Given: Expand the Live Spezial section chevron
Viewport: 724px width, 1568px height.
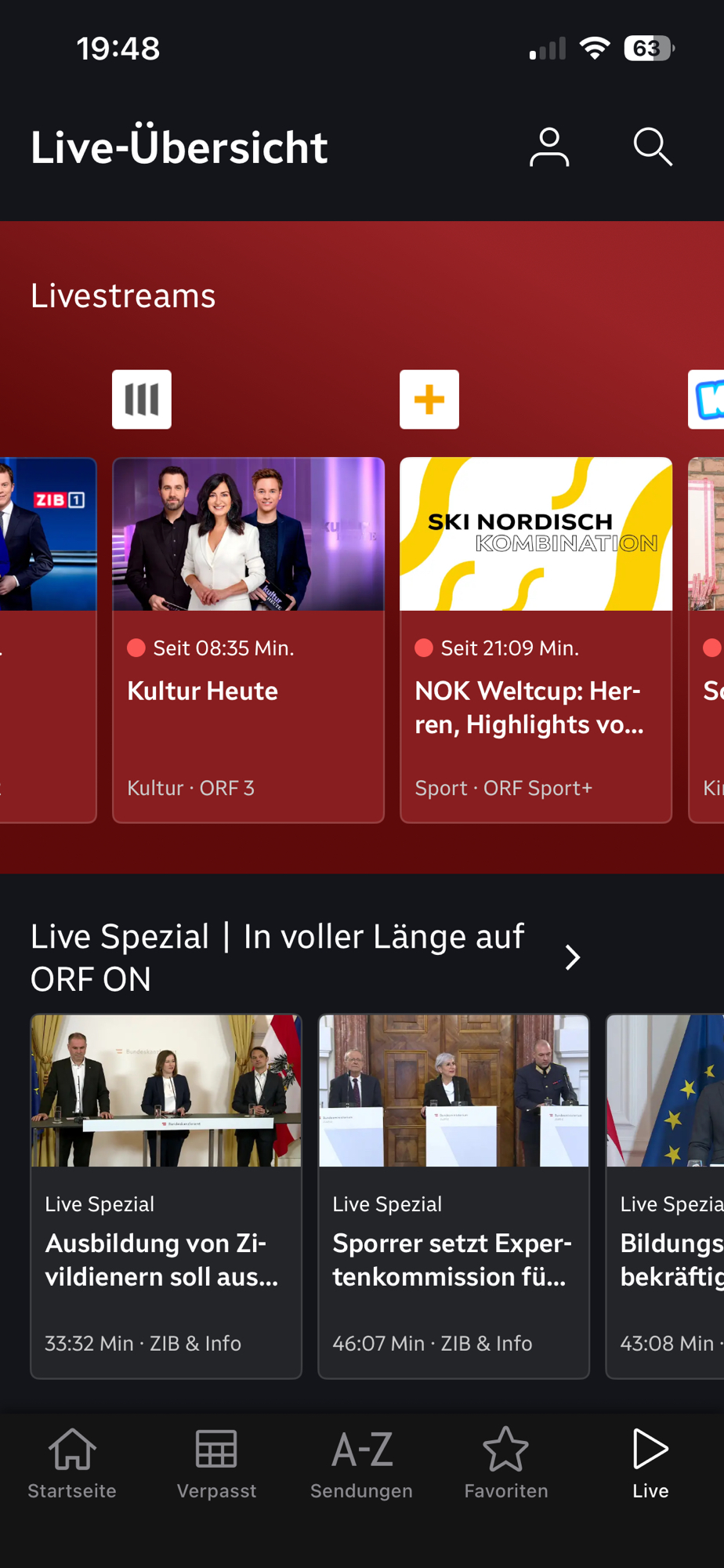Looking at the screenshot, I should point(573,957).
